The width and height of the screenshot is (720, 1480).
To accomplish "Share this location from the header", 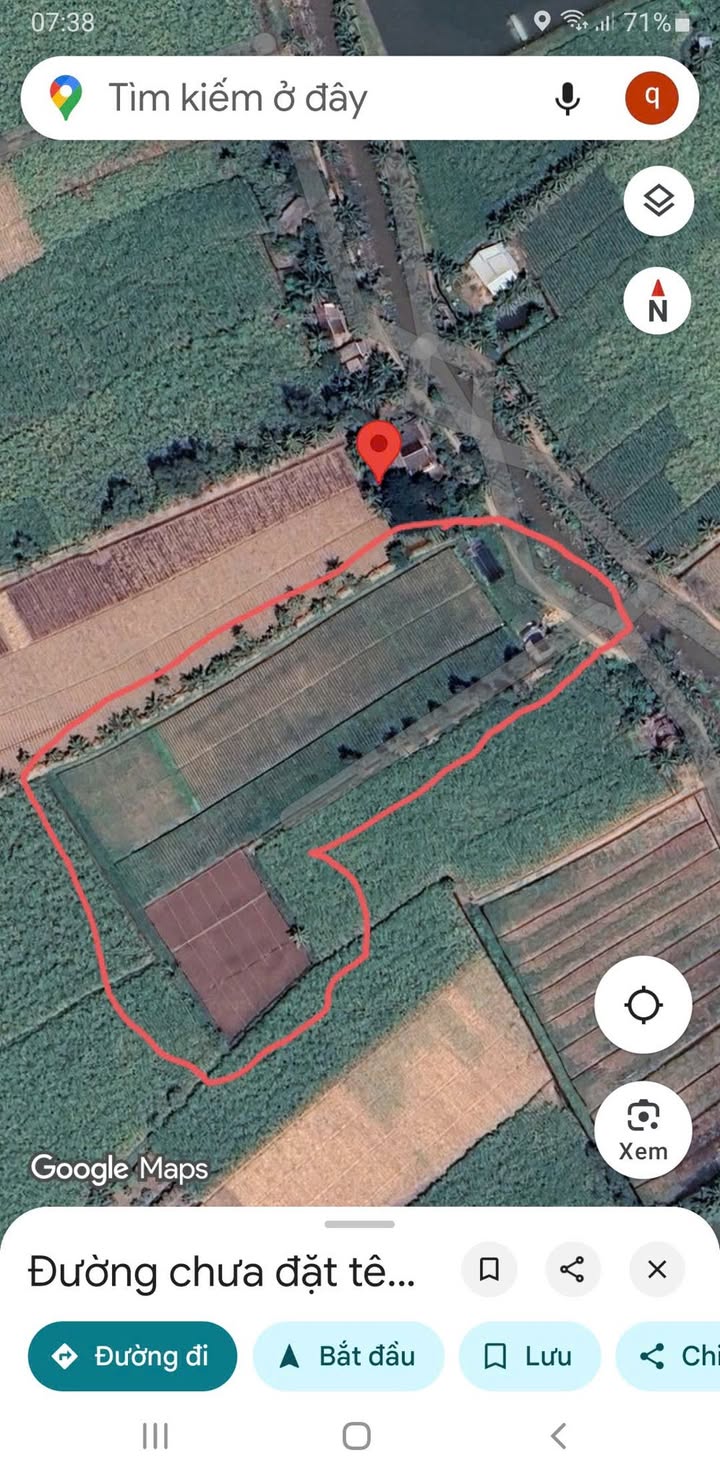I will coord(572,1270).
